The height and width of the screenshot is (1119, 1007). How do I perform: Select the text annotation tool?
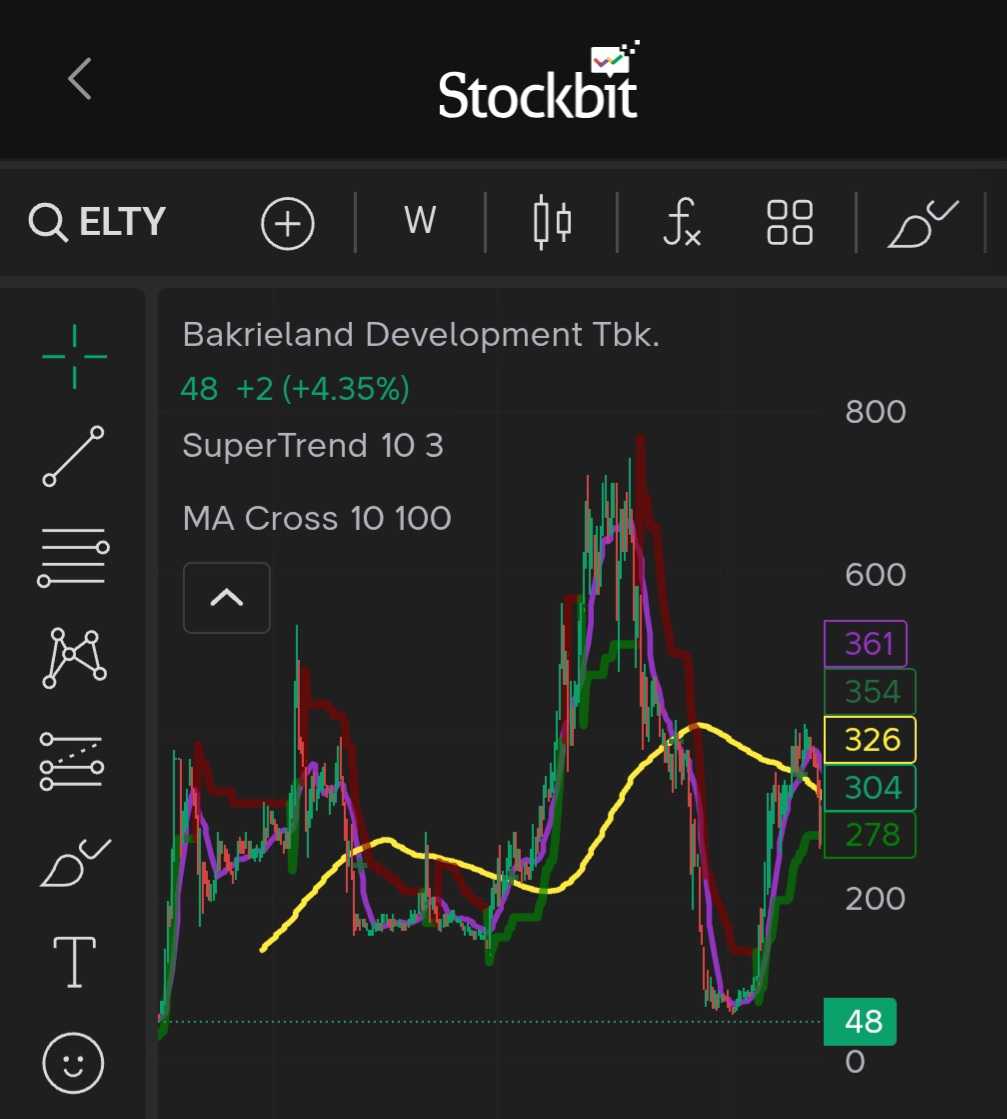click(x=74, y=962)
